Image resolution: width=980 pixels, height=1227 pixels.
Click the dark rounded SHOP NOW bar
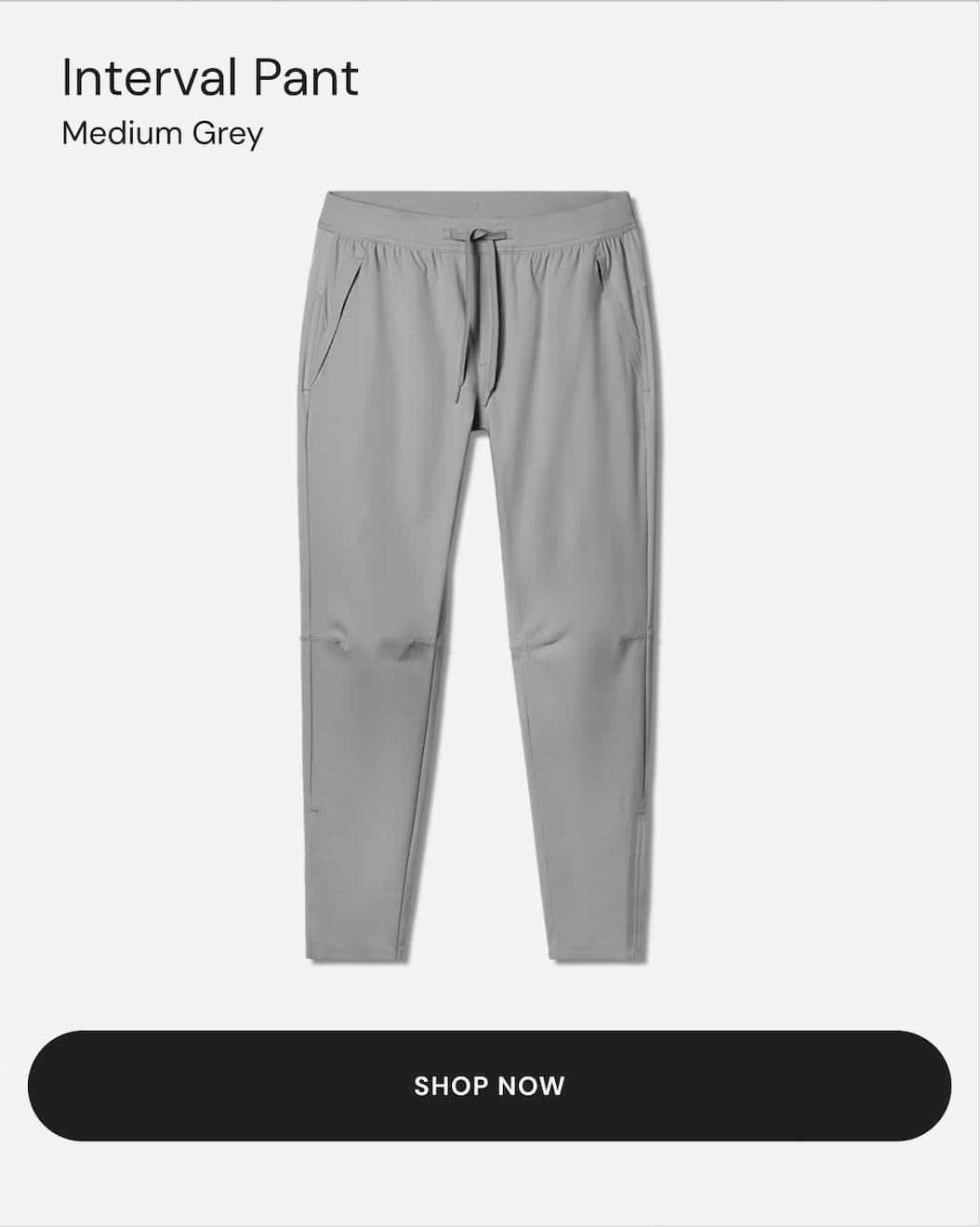click(490, 1085)
